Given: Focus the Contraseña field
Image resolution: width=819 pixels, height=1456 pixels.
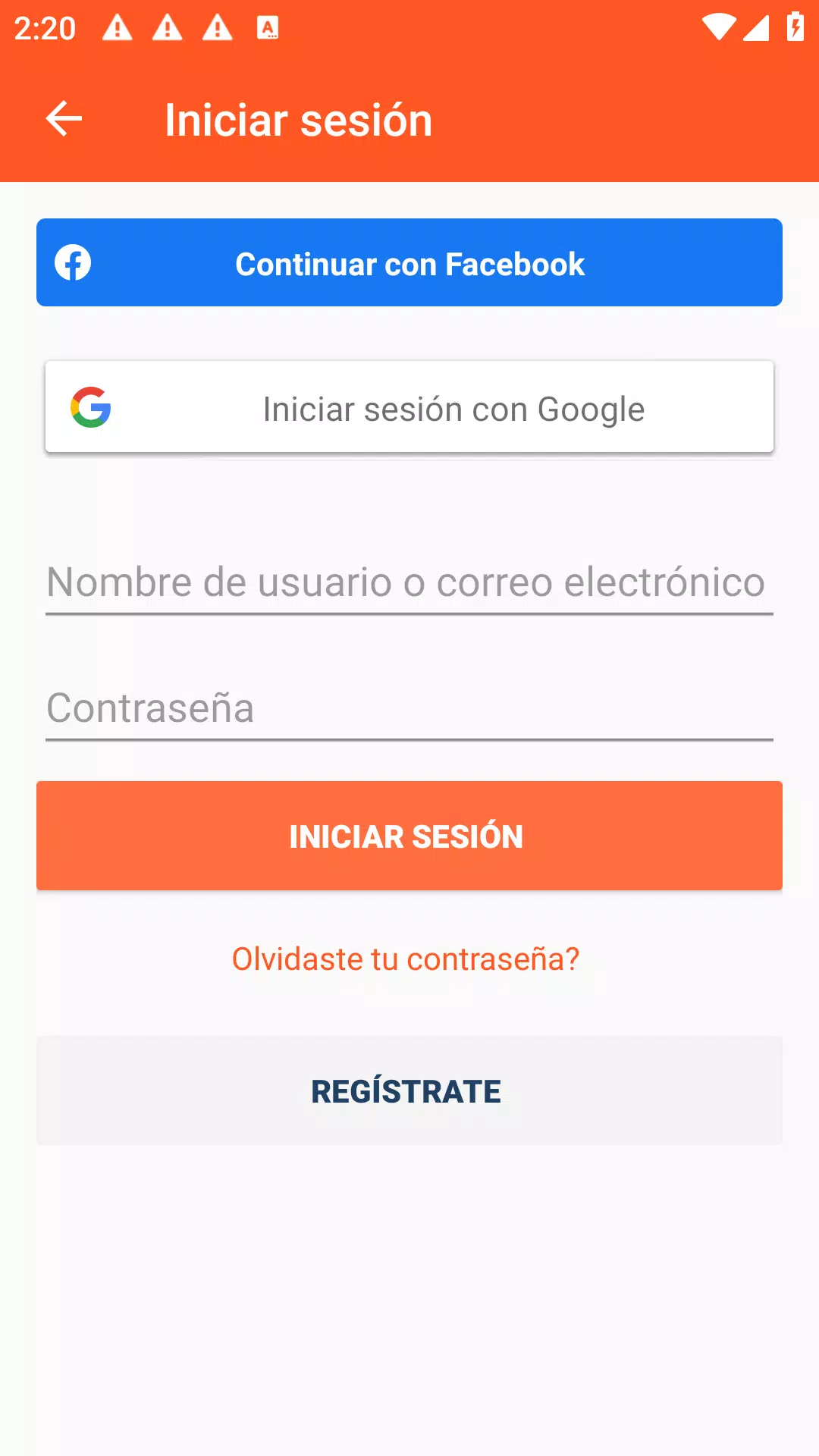Looking at the screenshot, I should [409, 708].
